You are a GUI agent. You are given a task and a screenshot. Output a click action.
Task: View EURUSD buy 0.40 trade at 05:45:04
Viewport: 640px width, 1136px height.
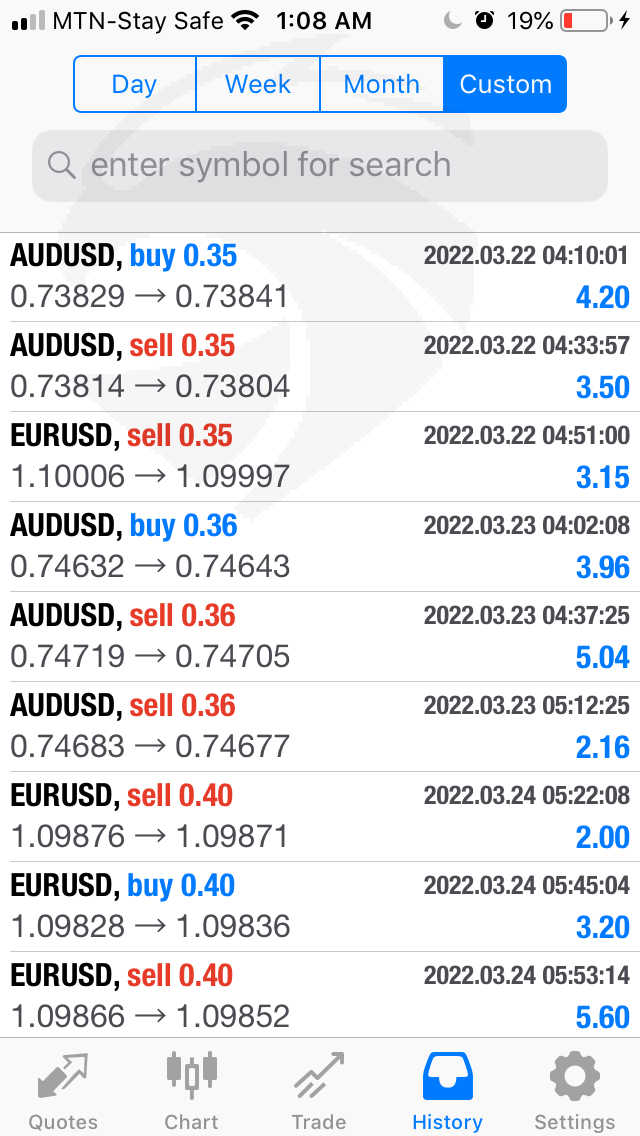click(320, 907)
